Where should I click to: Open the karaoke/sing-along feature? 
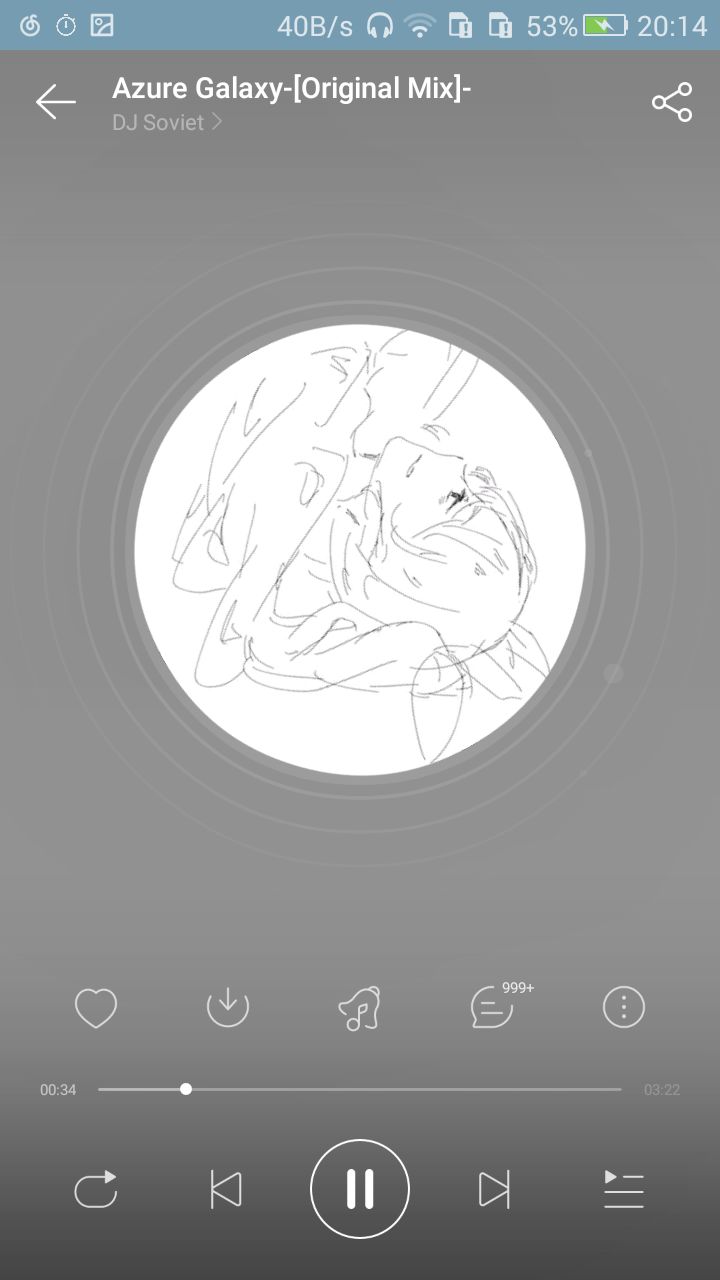coord(360,1007)
